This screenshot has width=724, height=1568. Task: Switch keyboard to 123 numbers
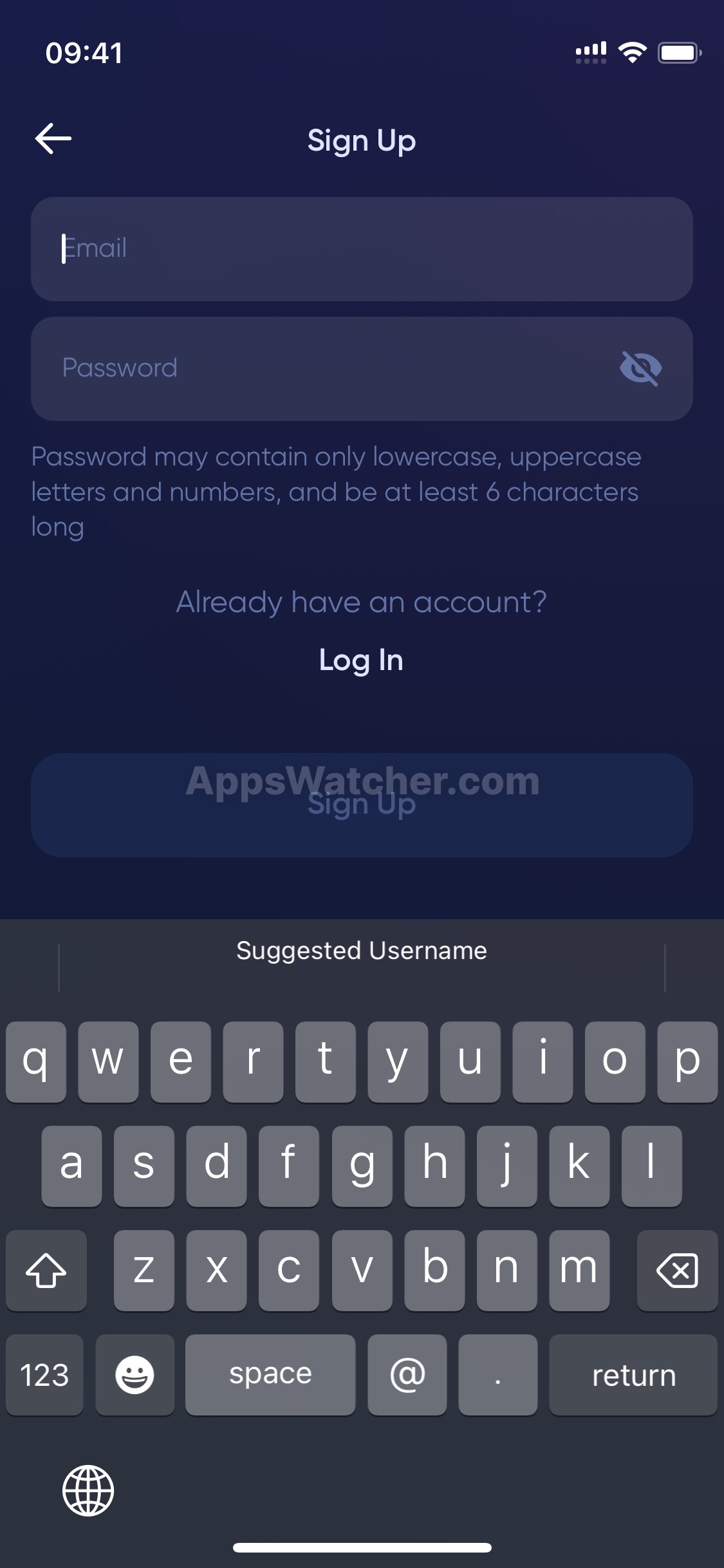pyautogui.click(x=44, y=1374)
